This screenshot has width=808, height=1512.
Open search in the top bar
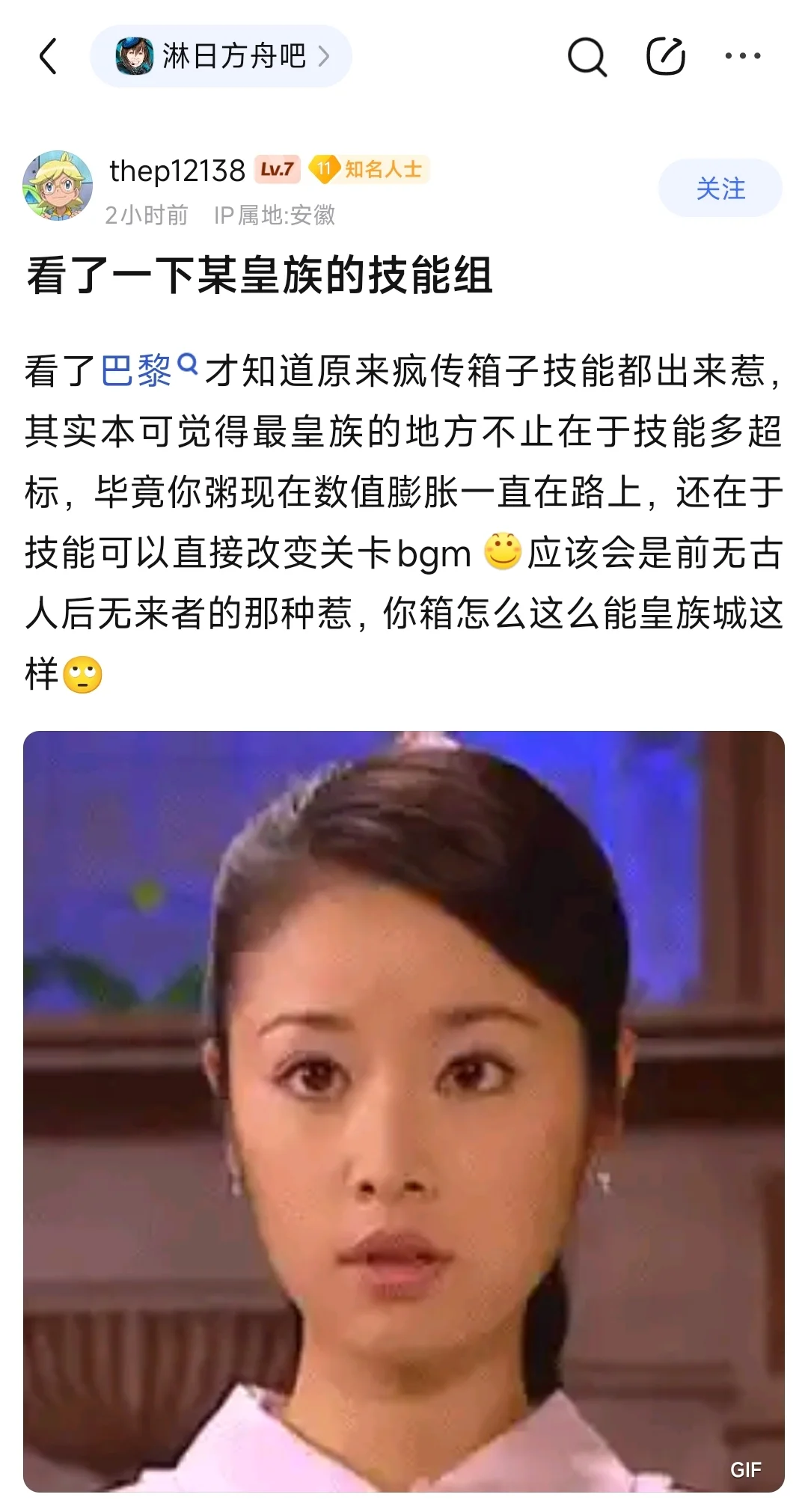coord(587,56)
